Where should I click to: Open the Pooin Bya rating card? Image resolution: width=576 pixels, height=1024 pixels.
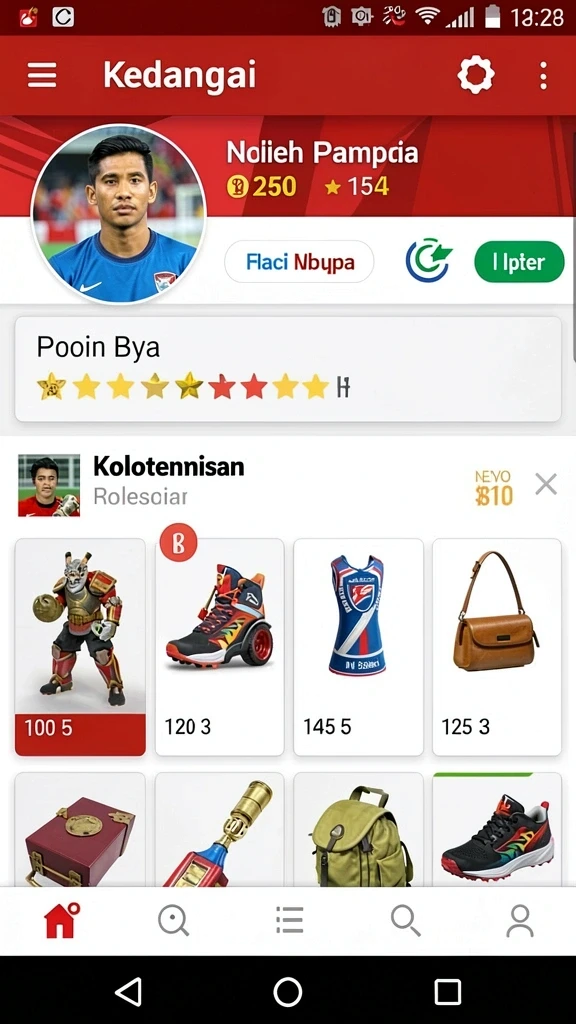[x=288, y=369]
